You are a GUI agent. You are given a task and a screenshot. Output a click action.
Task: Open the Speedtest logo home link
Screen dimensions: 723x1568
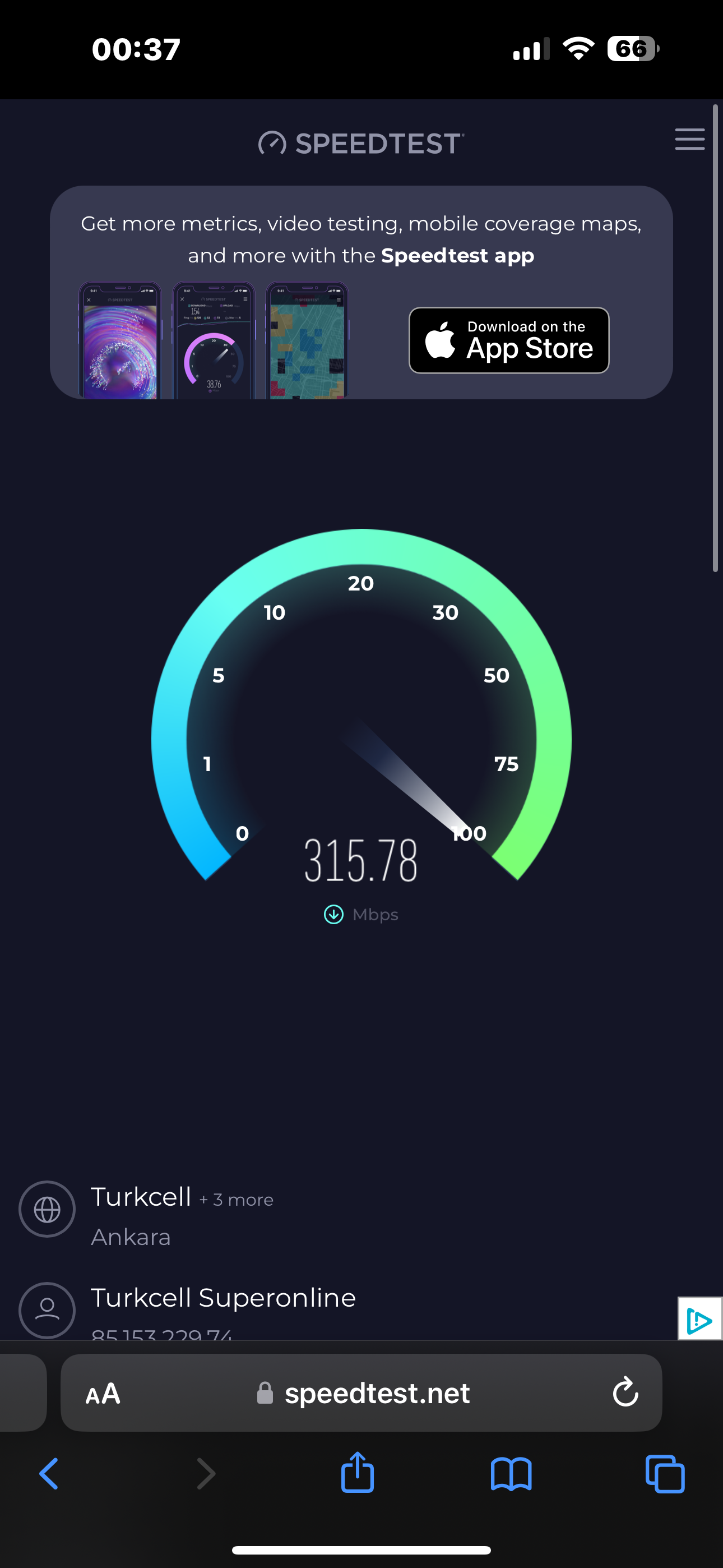(x=361, y=144)
